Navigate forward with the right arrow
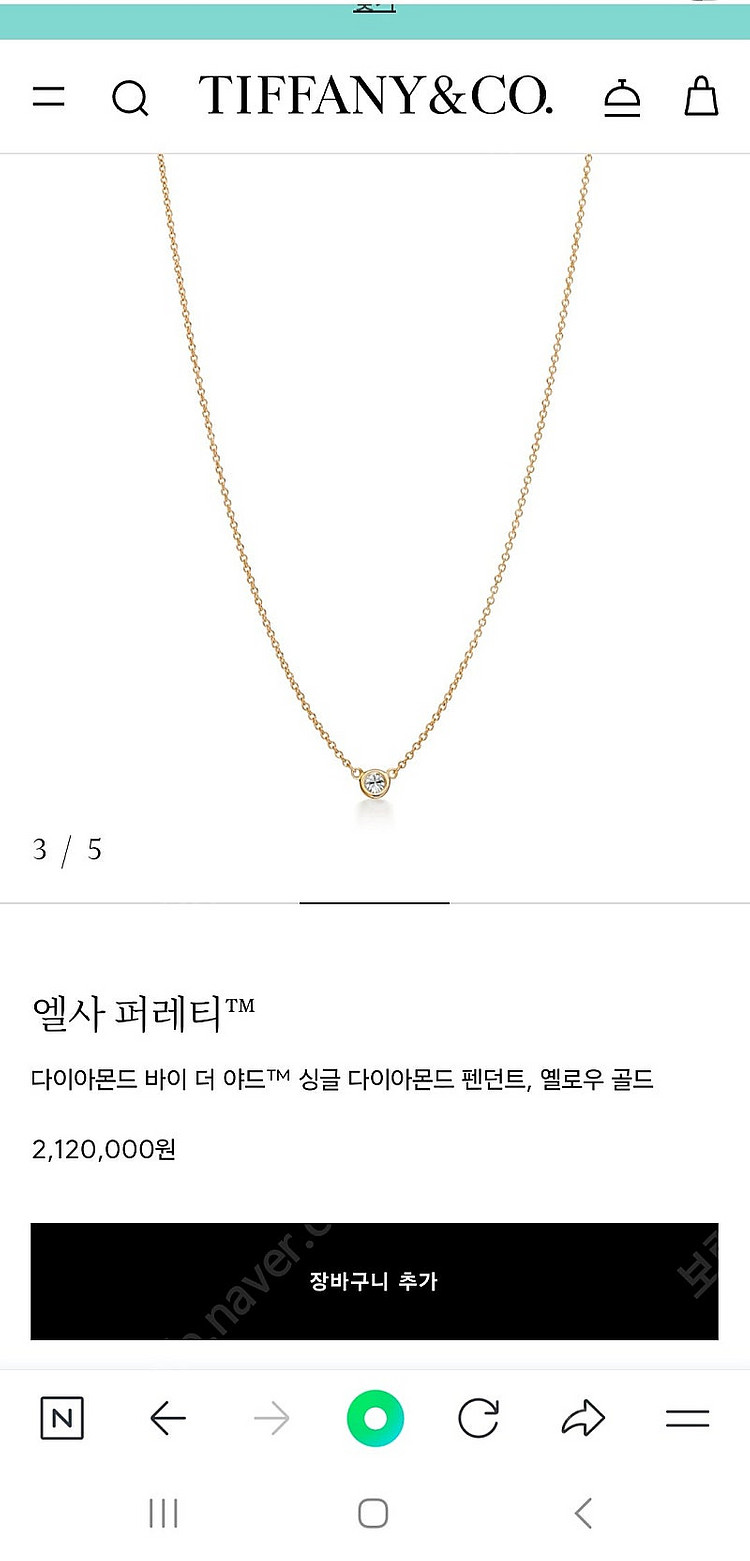Screen dimensions: 750x1561 coord(270,1417)
